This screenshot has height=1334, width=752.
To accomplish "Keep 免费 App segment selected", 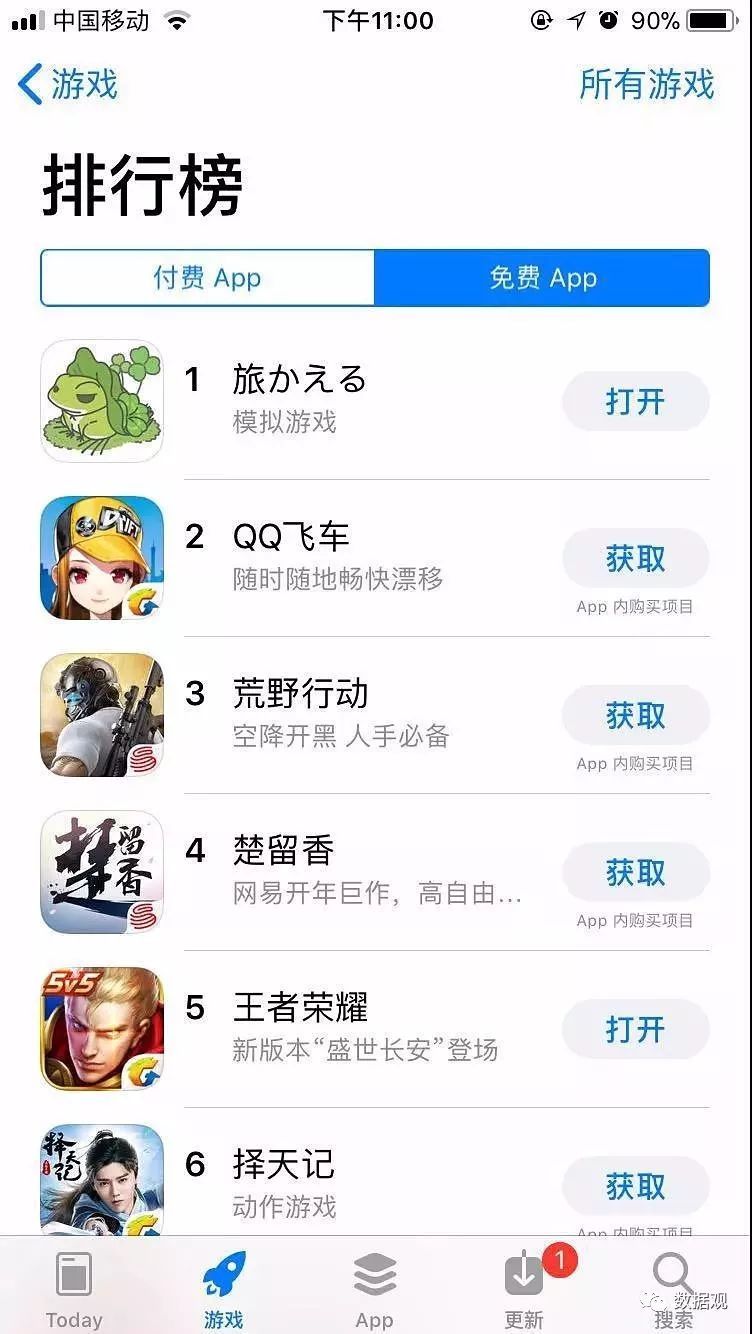I will (x=545, y=278).
